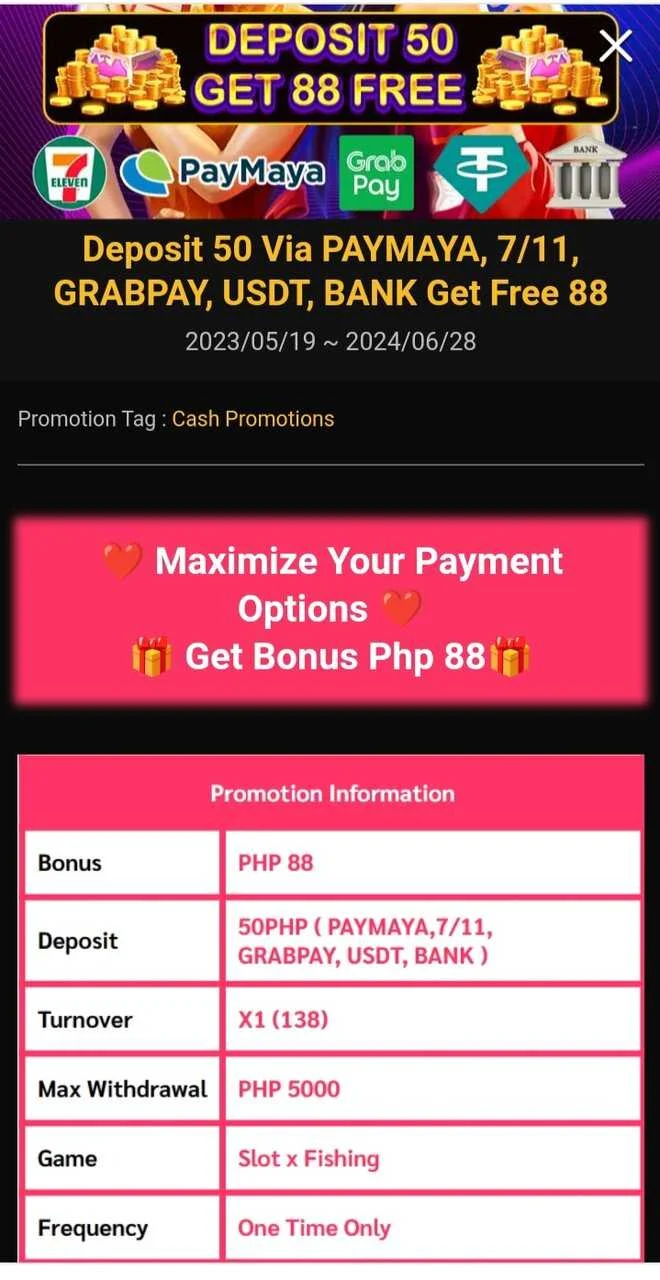Close the promotion details popup
The height and width of the screenshot is (1280, 660).
pos(615,45)
